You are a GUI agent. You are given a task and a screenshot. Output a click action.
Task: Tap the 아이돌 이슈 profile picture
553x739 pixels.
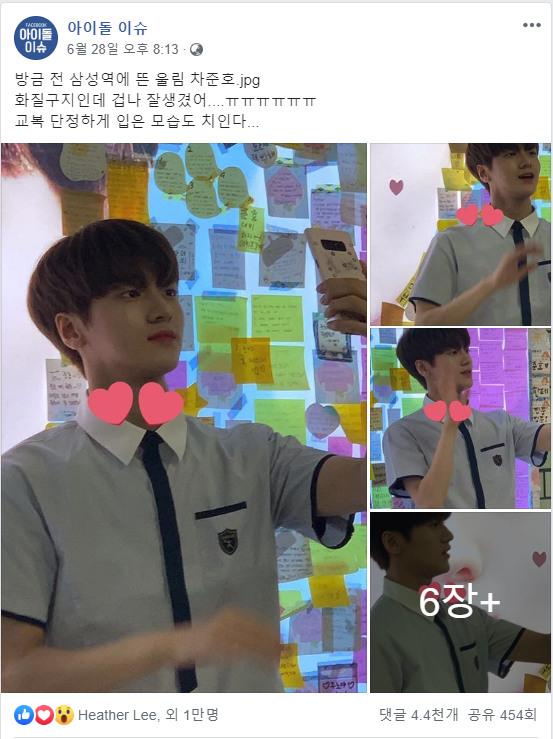(x=36, y=38)
